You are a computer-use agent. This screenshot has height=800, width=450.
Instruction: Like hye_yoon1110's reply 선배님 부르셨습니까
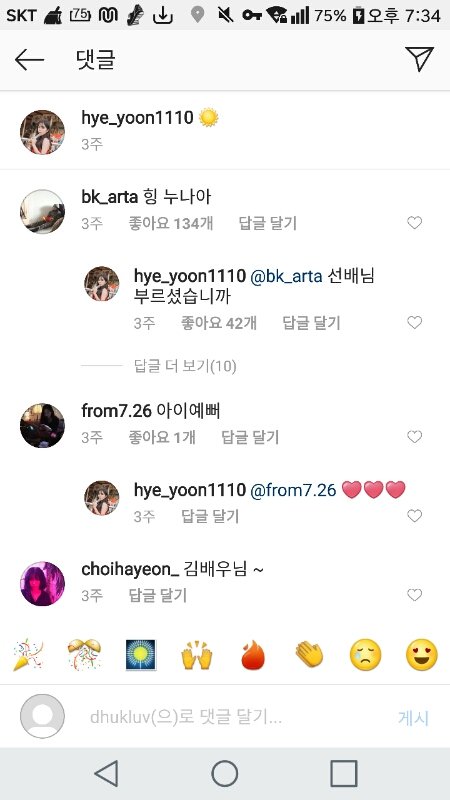pyautogui.click(x=414, y=322)
